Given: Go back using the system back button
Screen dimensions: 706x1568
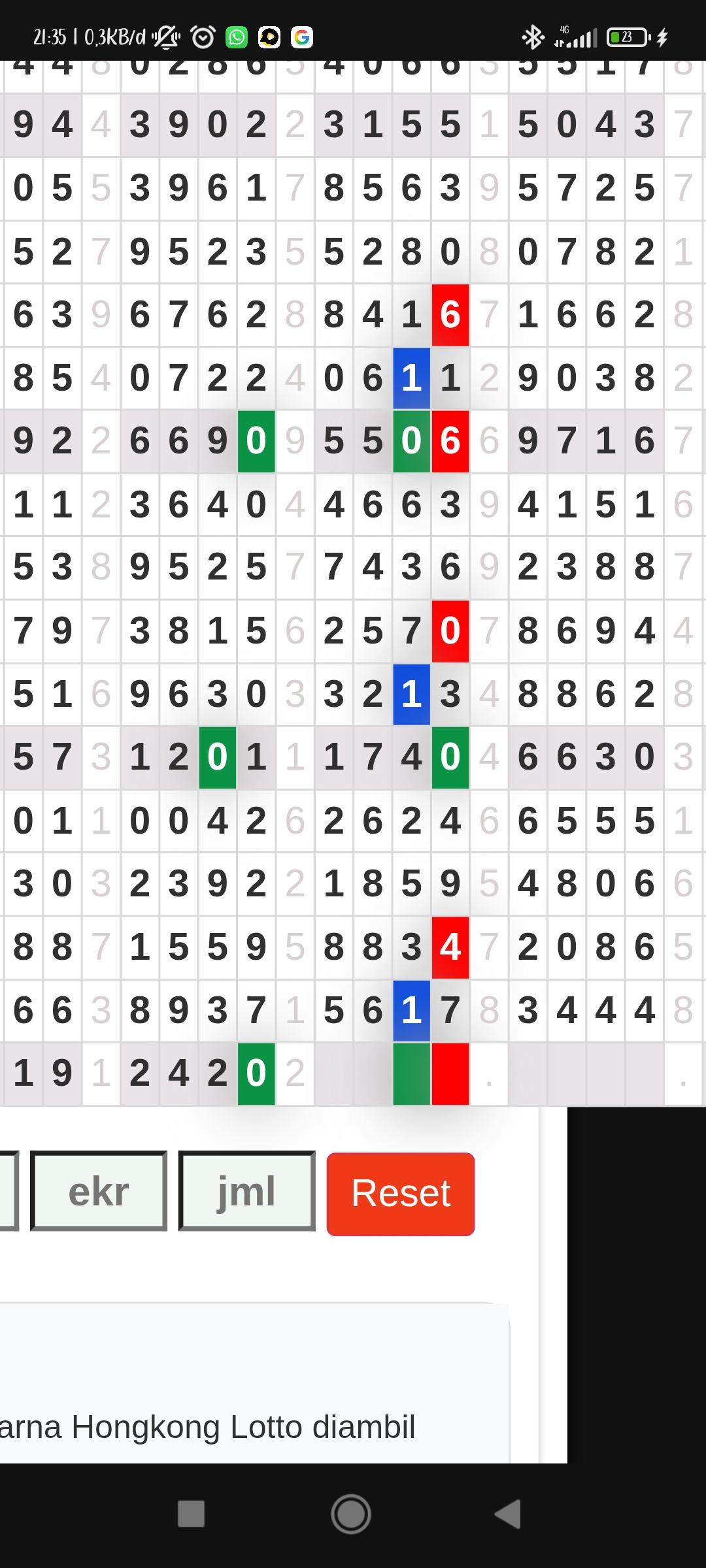Looking at the screenshot, I should [x=509, y=1514].
